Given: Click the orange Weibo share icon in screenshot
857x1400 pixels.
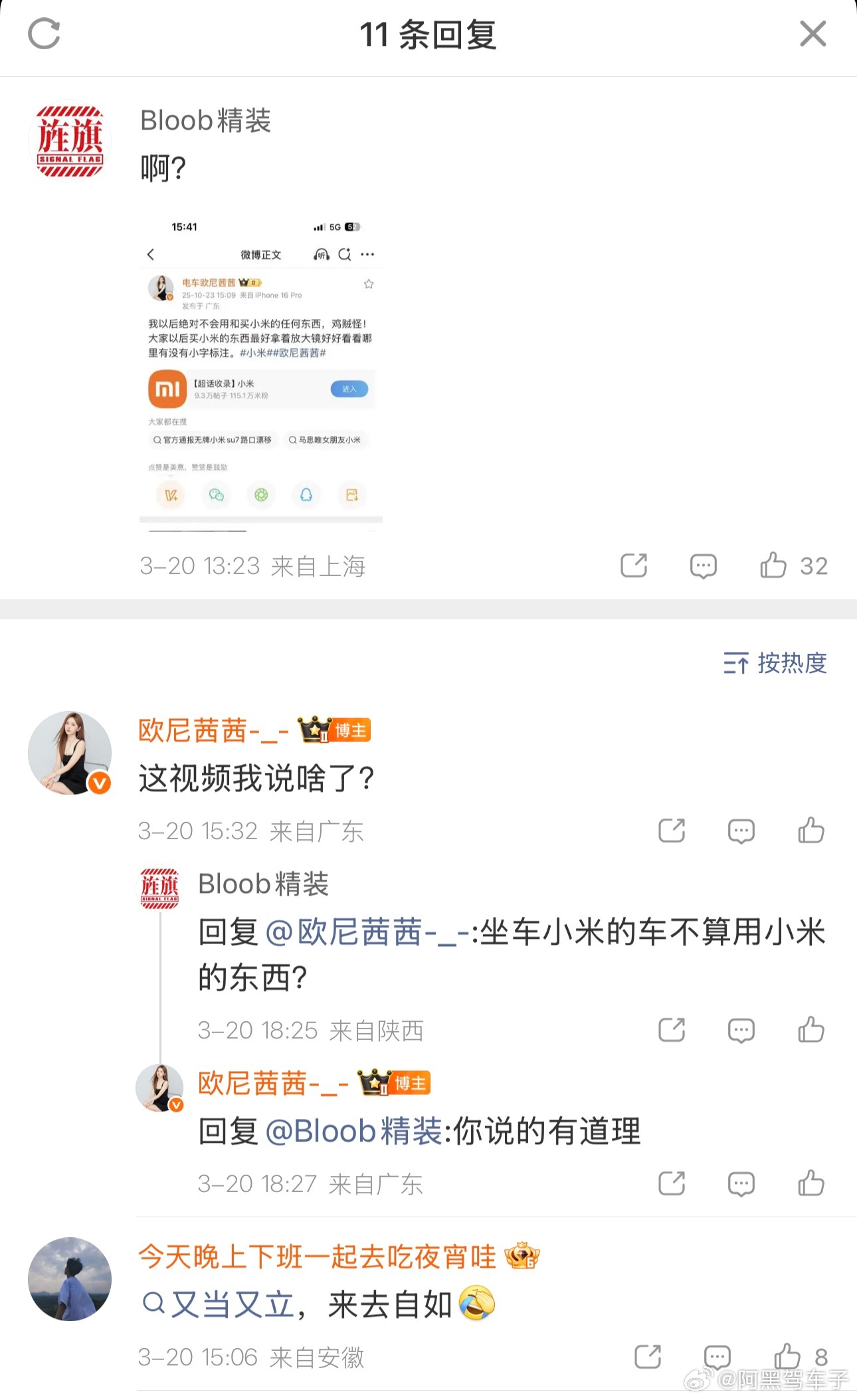Looking at the screenshot, I should pos(171,495).
